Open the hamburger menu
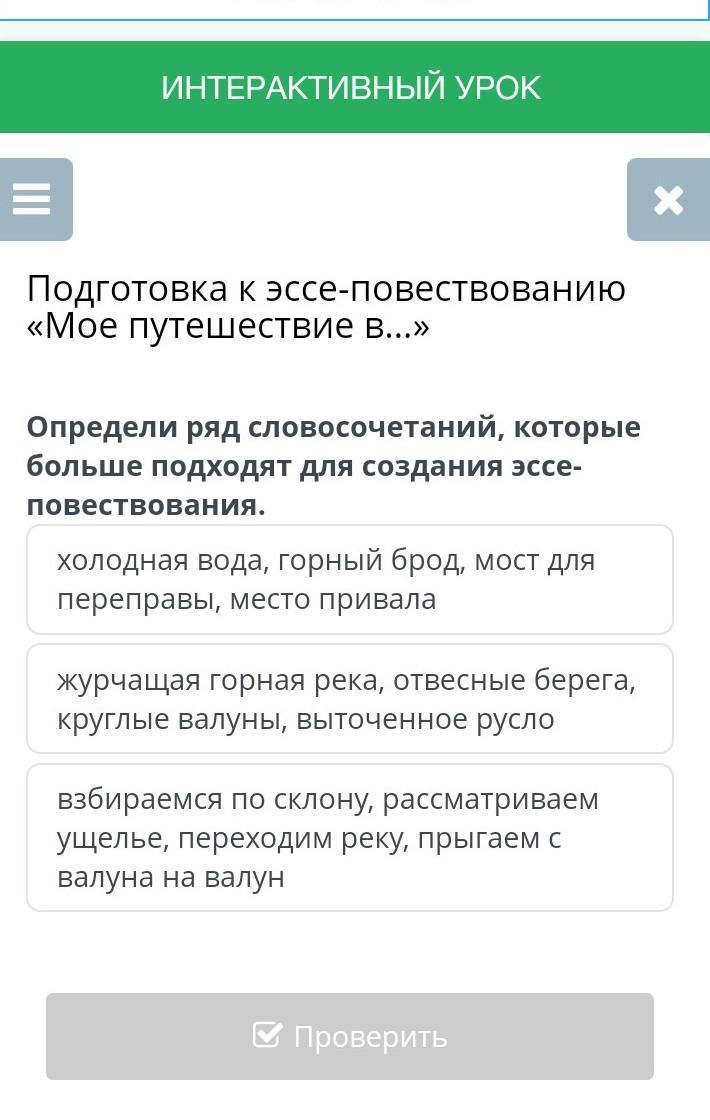This screenshot has width=710, height=1120. point(33,199)
